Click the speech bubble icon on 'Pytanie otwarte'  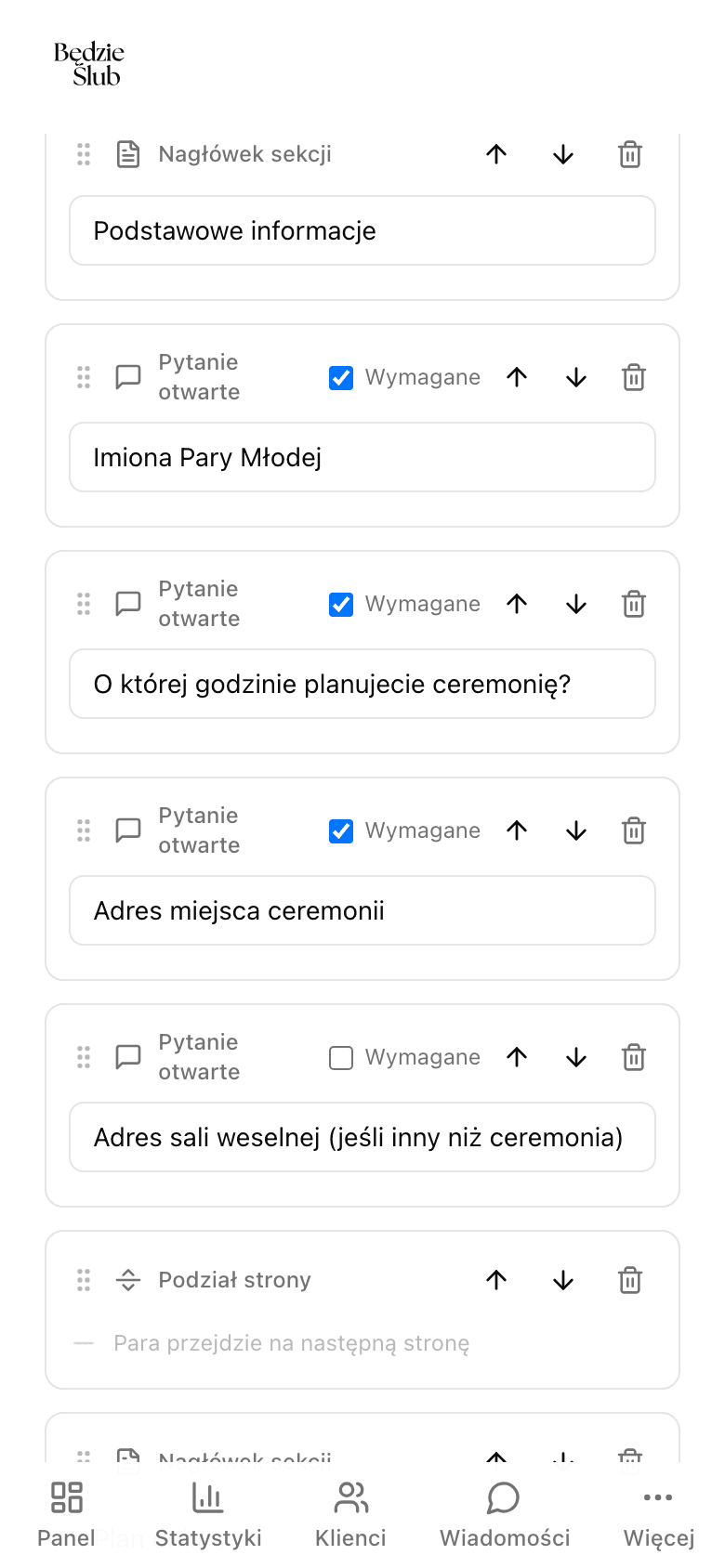tap(127, 377)
